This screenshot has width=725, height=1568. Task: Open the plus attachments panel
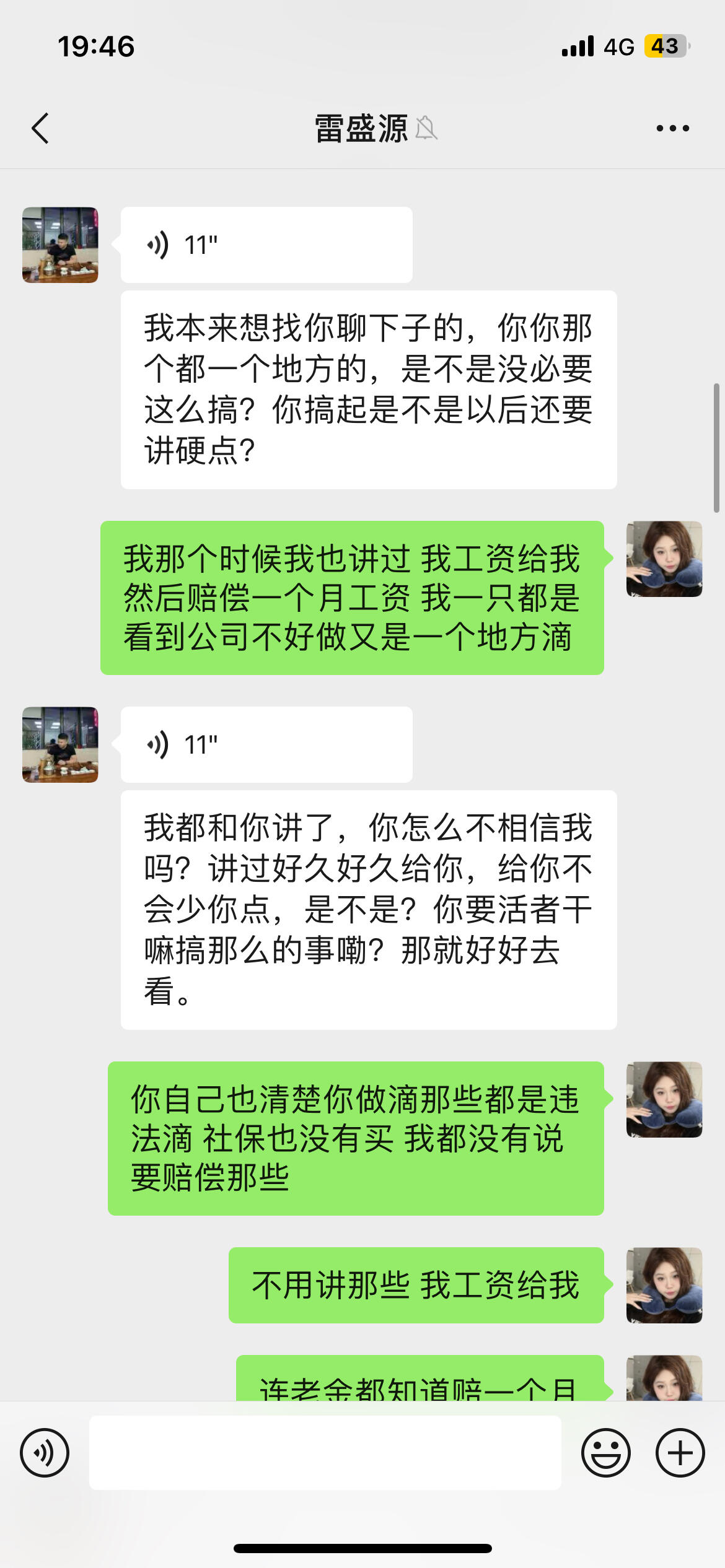click(x=680, y=1453)
